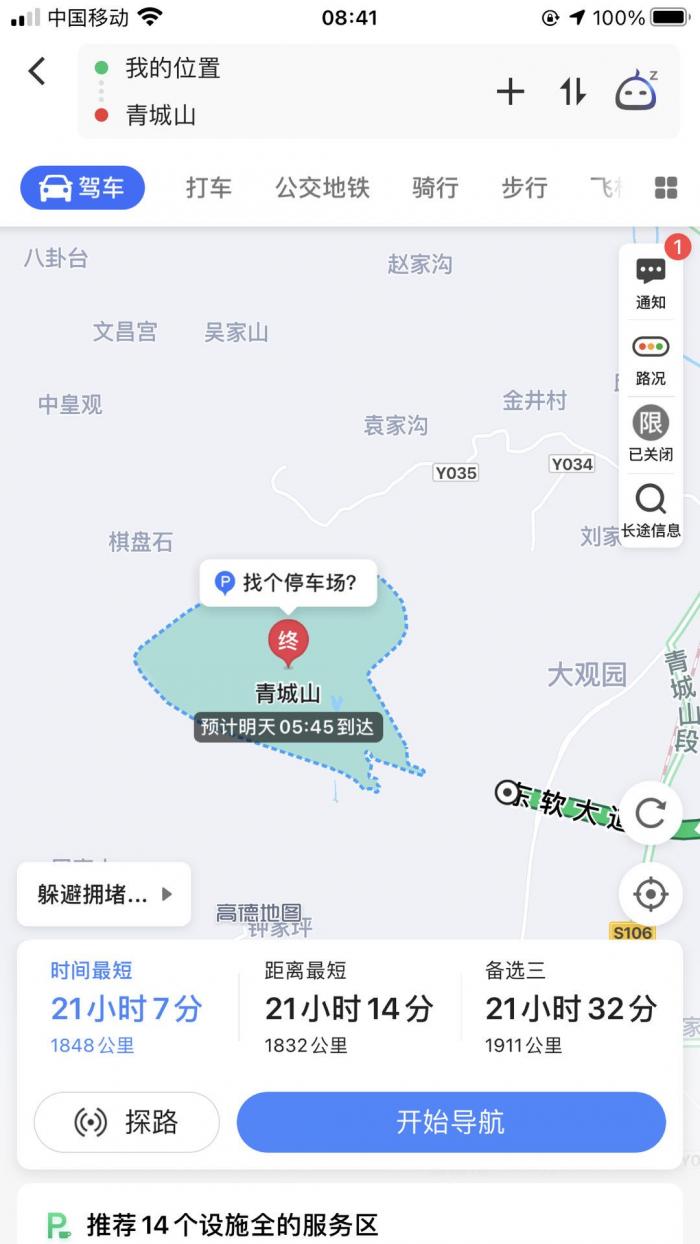The width and height of the screenshot is (700, 1244).
Task: Choose the 距离最短 route option
Action: pos(348,1008)
